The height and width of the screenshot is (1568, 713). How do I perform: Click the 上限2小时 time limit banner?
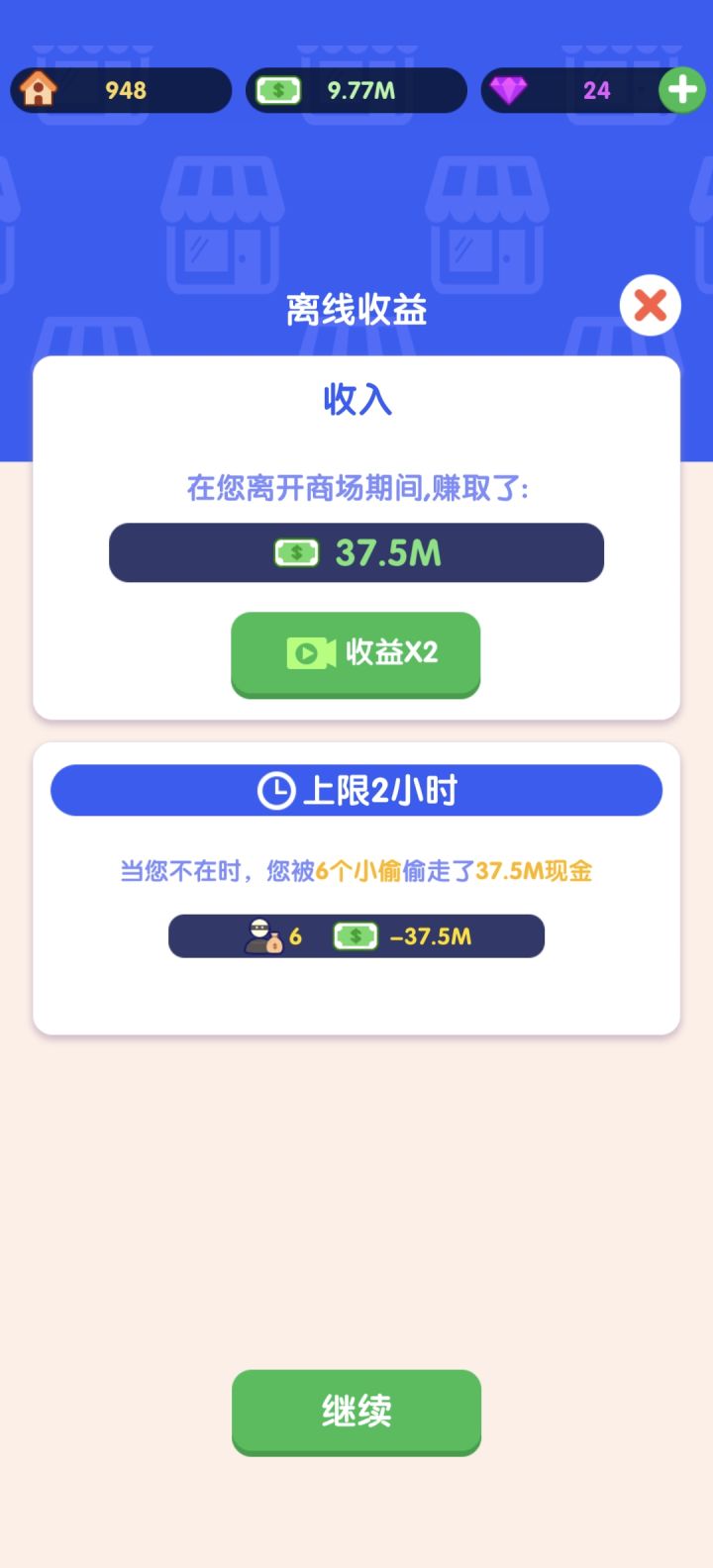pyautogui.click(x=356, y=790)
